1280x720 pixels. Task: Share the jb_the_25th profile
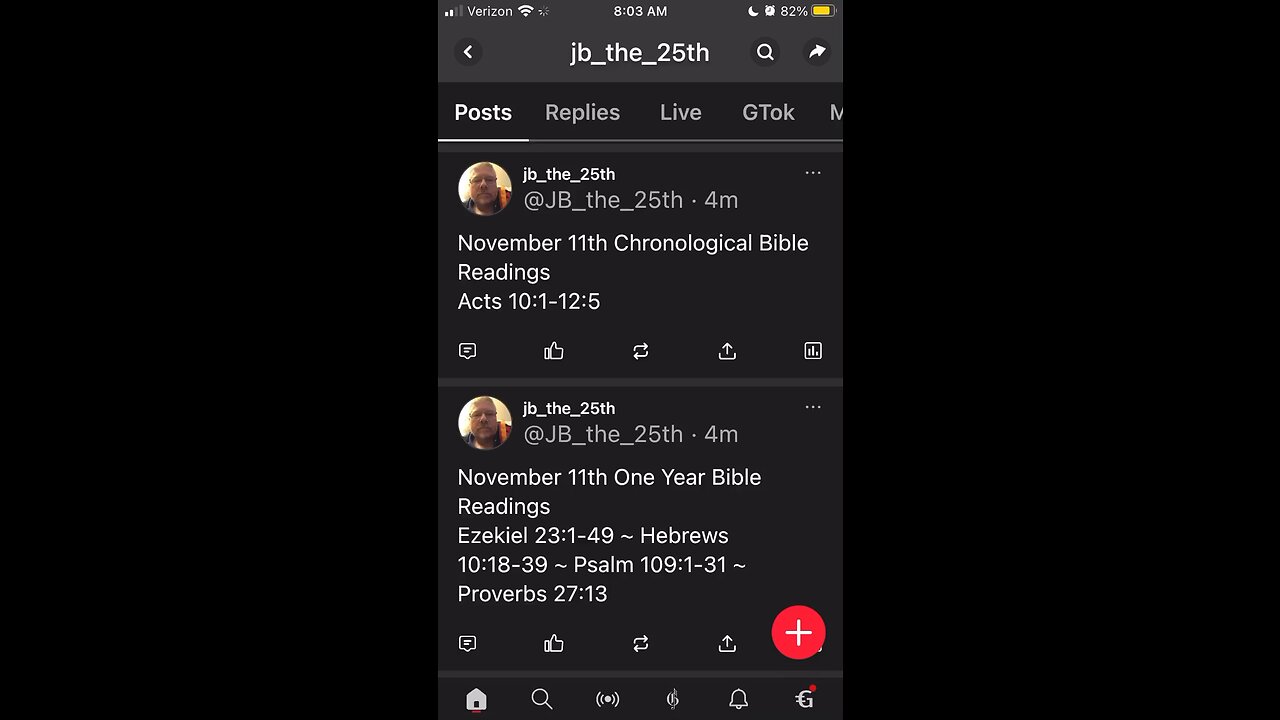point(817,52)
